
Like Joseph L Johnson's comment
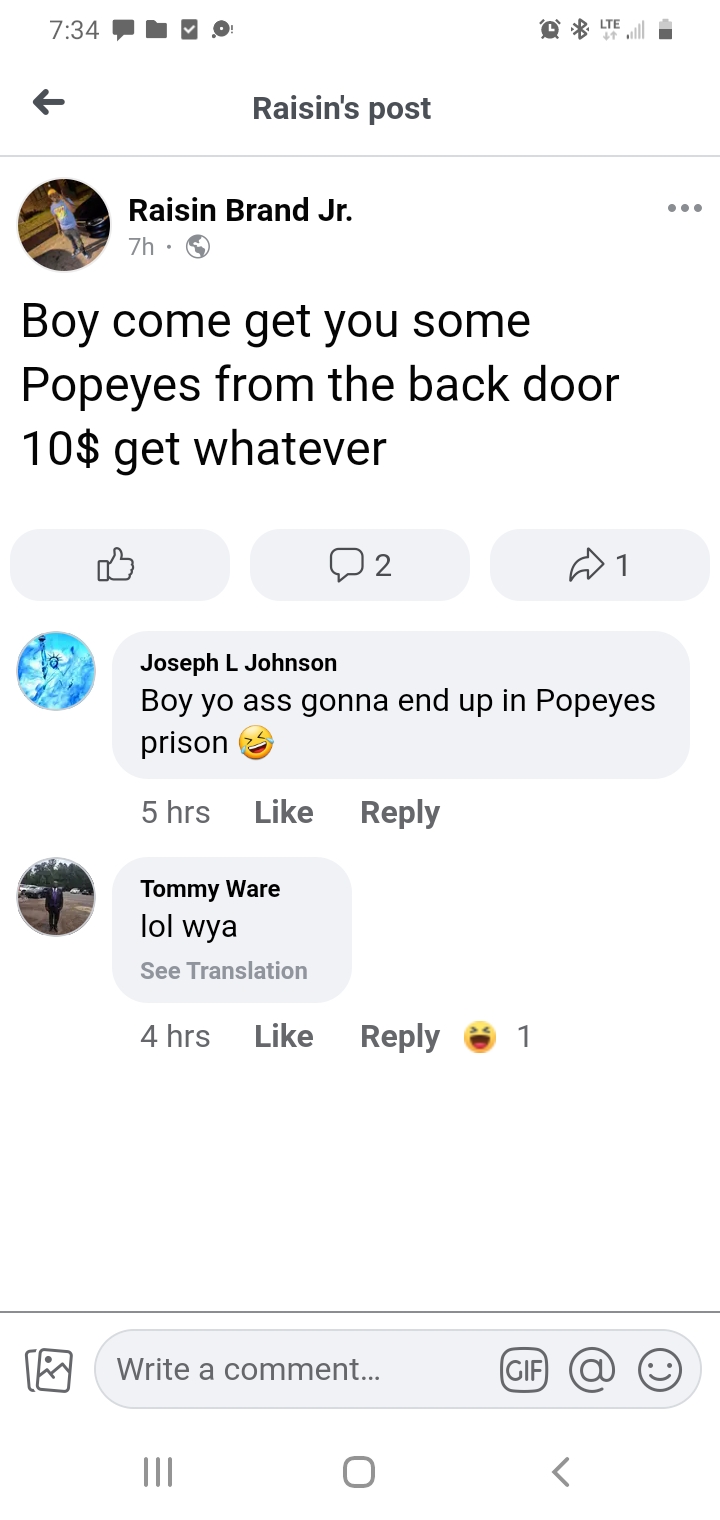(x=283, y=812)
